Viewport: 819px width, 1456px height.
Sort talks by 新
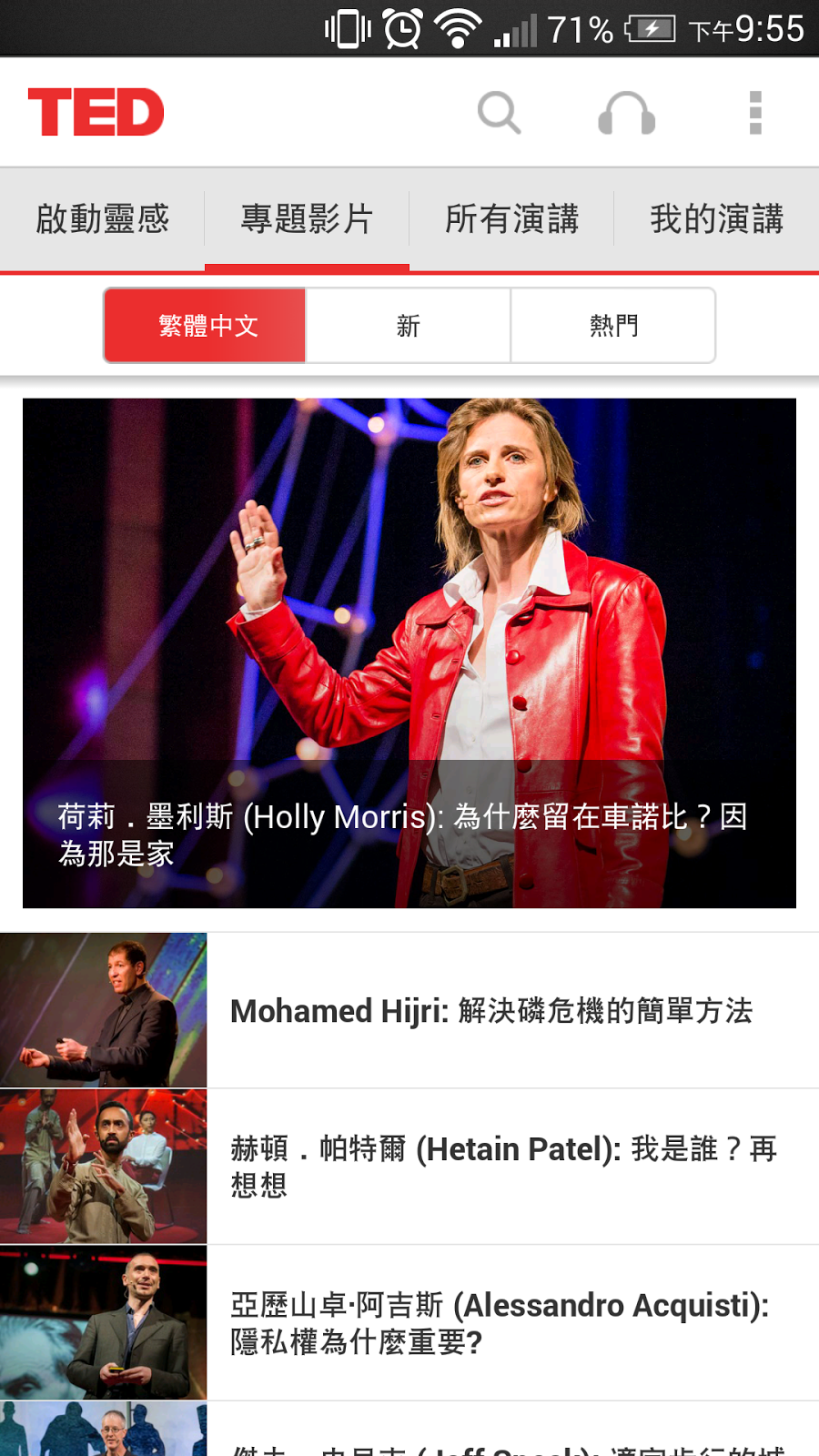(x=409, y=326)
